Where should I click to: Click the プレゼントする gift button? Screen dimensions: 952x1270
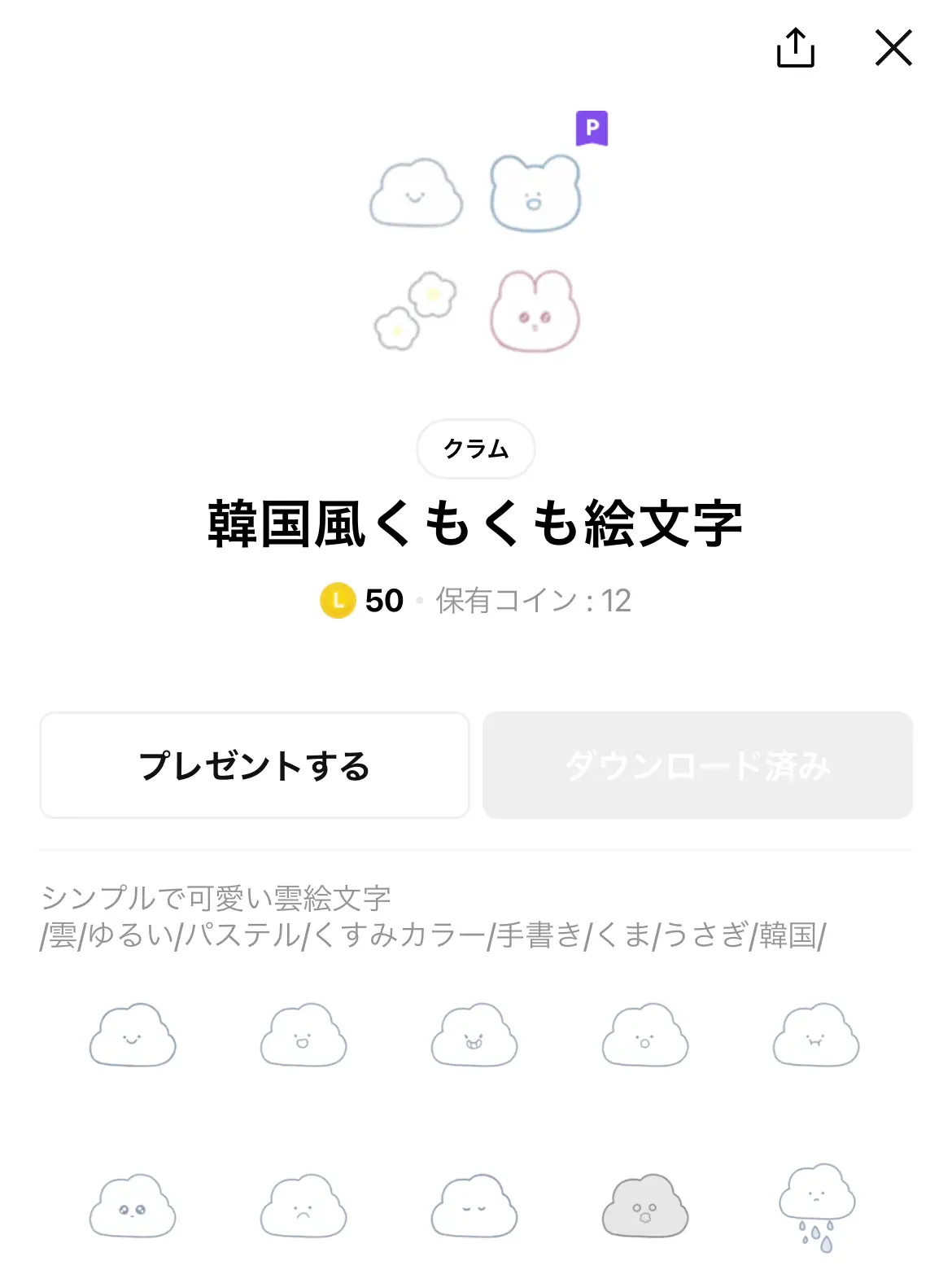[254, 764]
